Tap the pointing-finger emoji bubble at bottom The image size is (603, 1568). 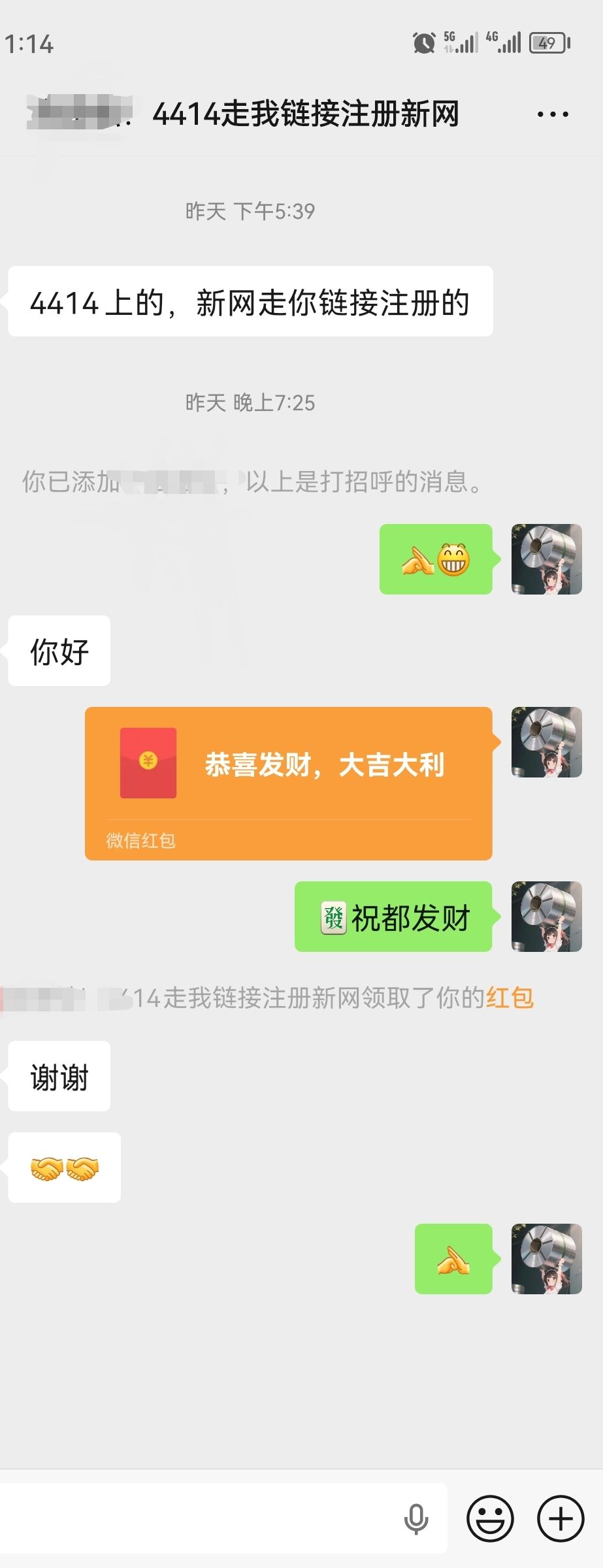pyautogui.click(x=453, y=1258)
